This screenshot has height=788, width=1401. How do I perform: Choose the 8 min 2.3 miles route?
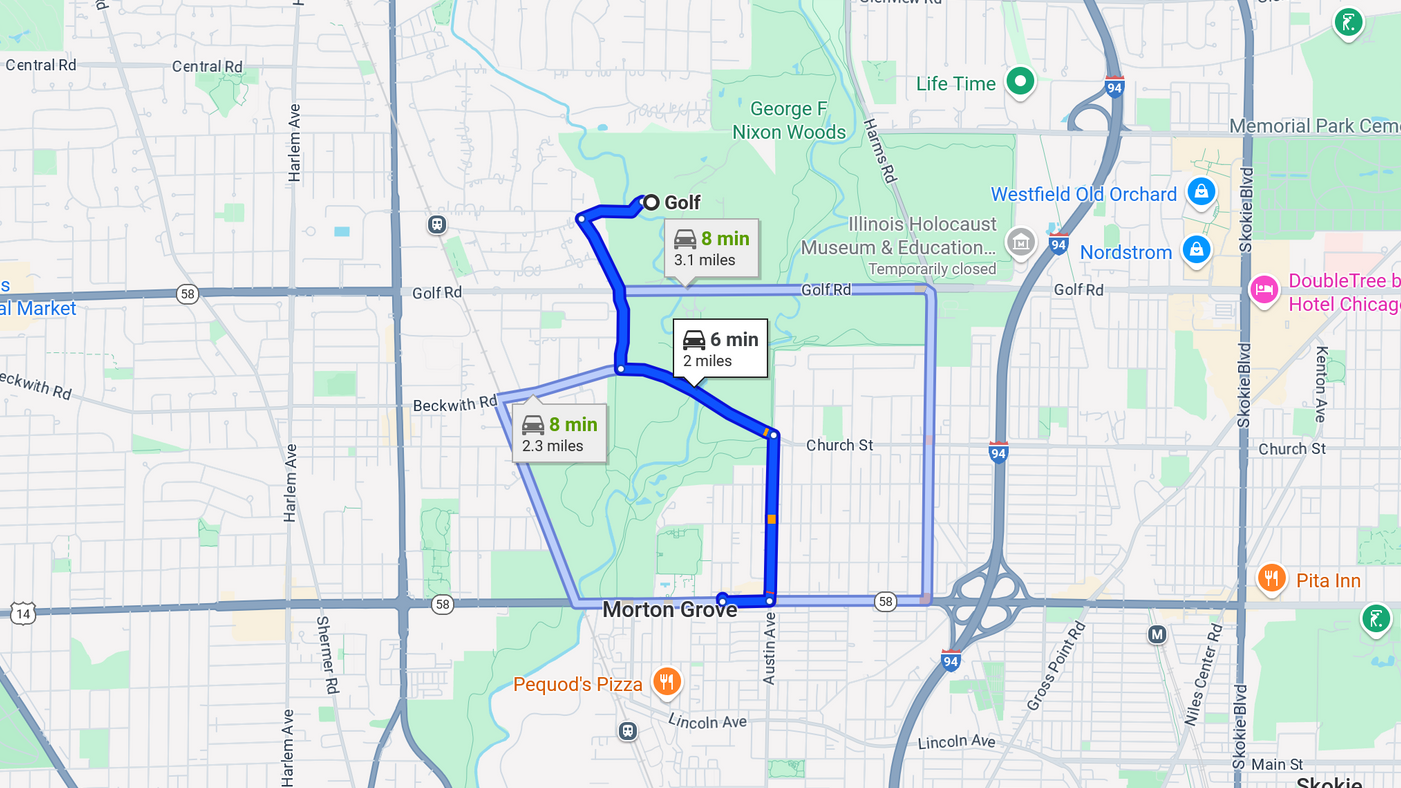coord(559,434)
